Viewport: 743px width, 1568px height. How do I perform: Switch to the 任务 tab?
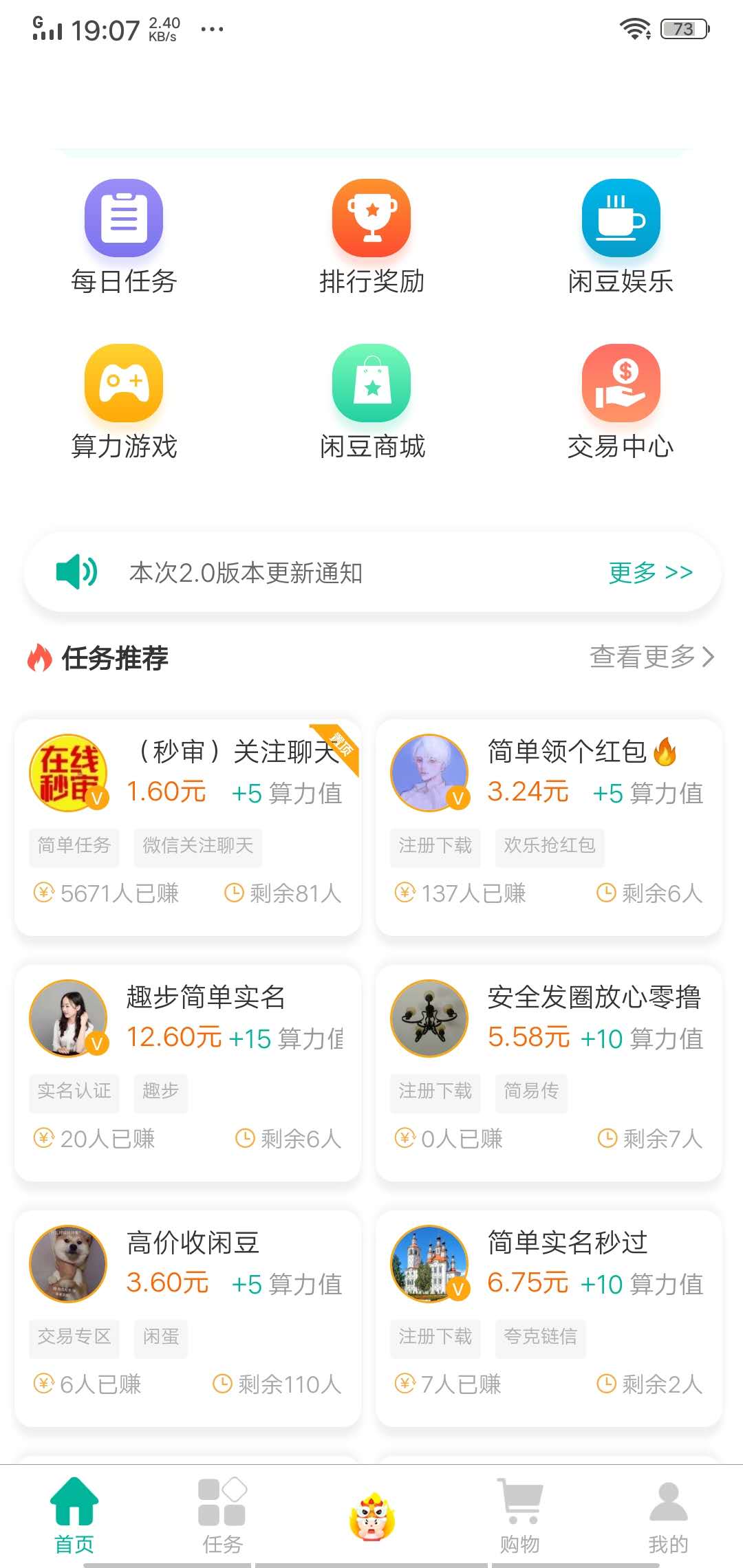(x=222, y=1510)
